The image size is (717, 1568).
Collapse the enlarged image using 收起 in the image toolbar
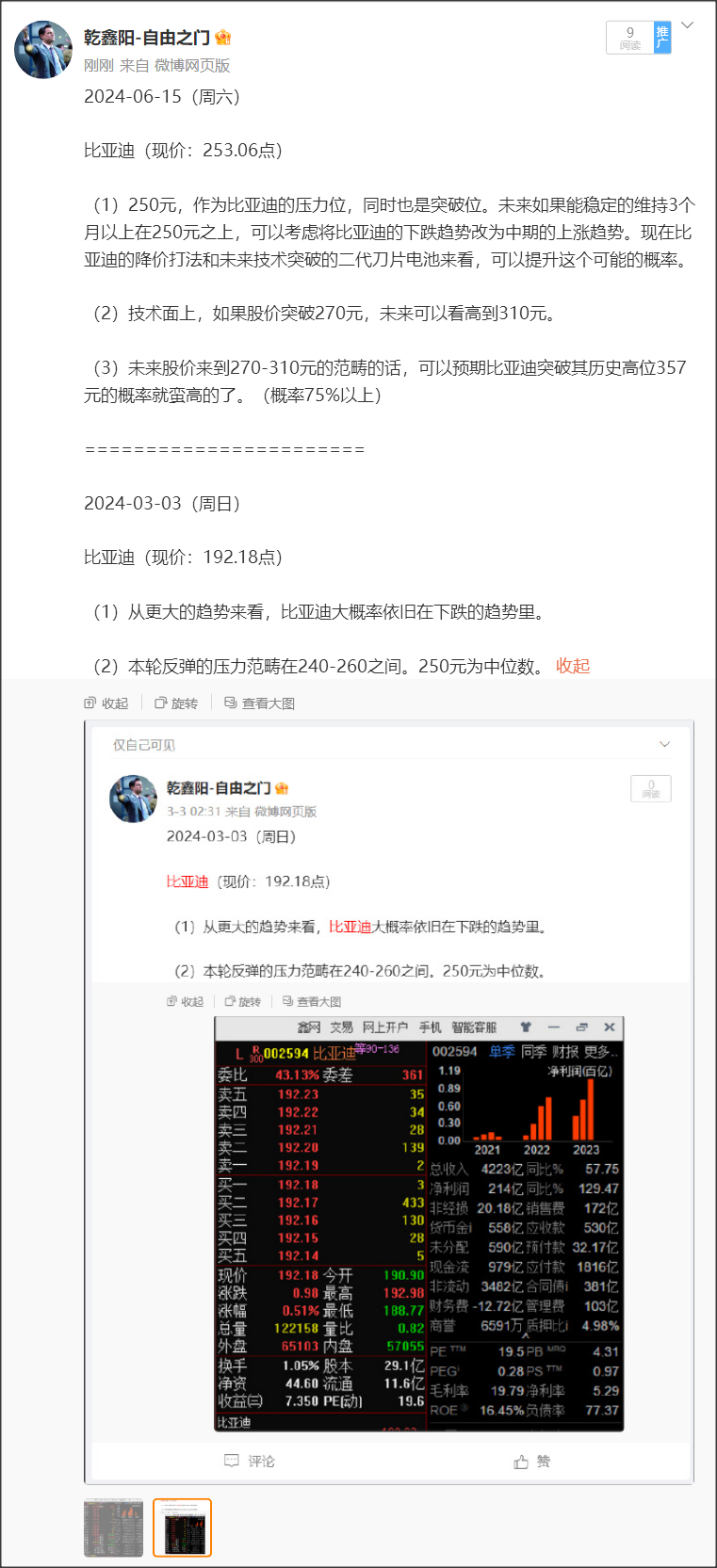coord(106,703)
